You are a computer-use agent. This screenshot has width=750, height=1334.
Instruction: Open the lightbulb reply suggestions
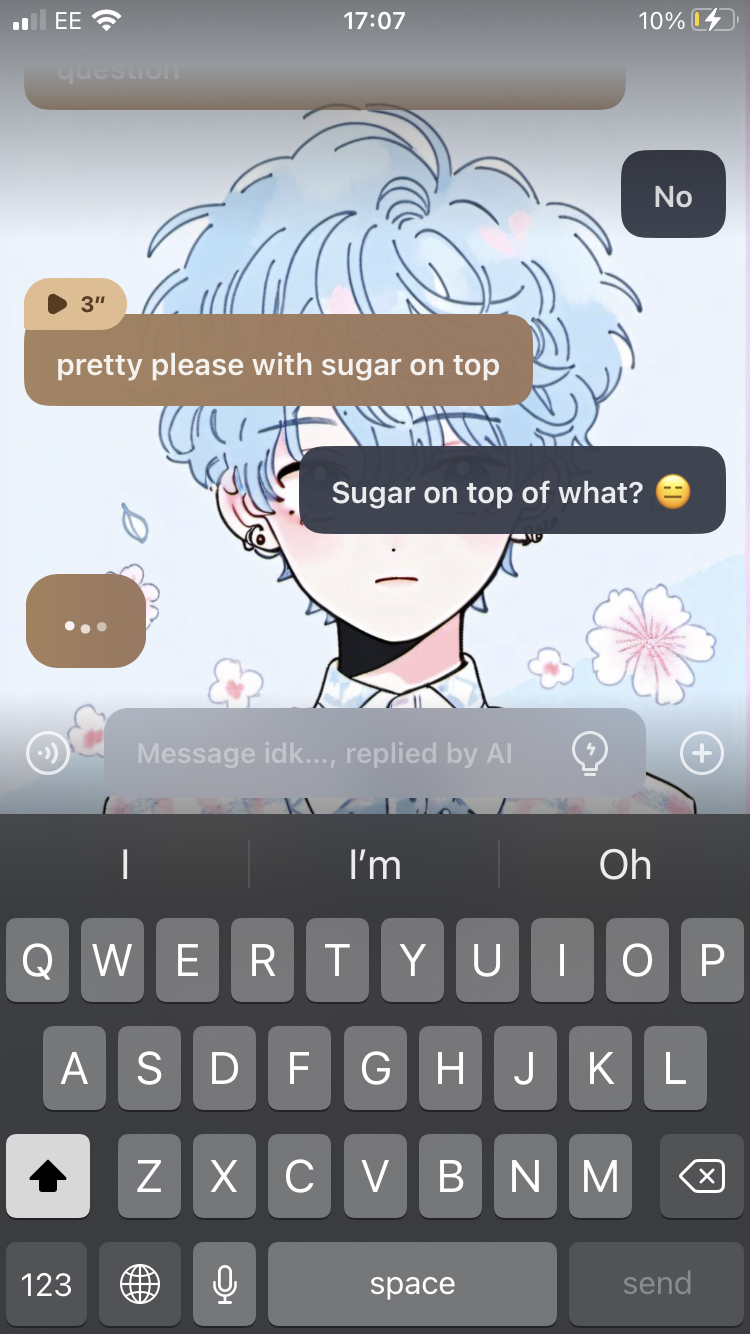pyautogui.click(x=590, y=753)
